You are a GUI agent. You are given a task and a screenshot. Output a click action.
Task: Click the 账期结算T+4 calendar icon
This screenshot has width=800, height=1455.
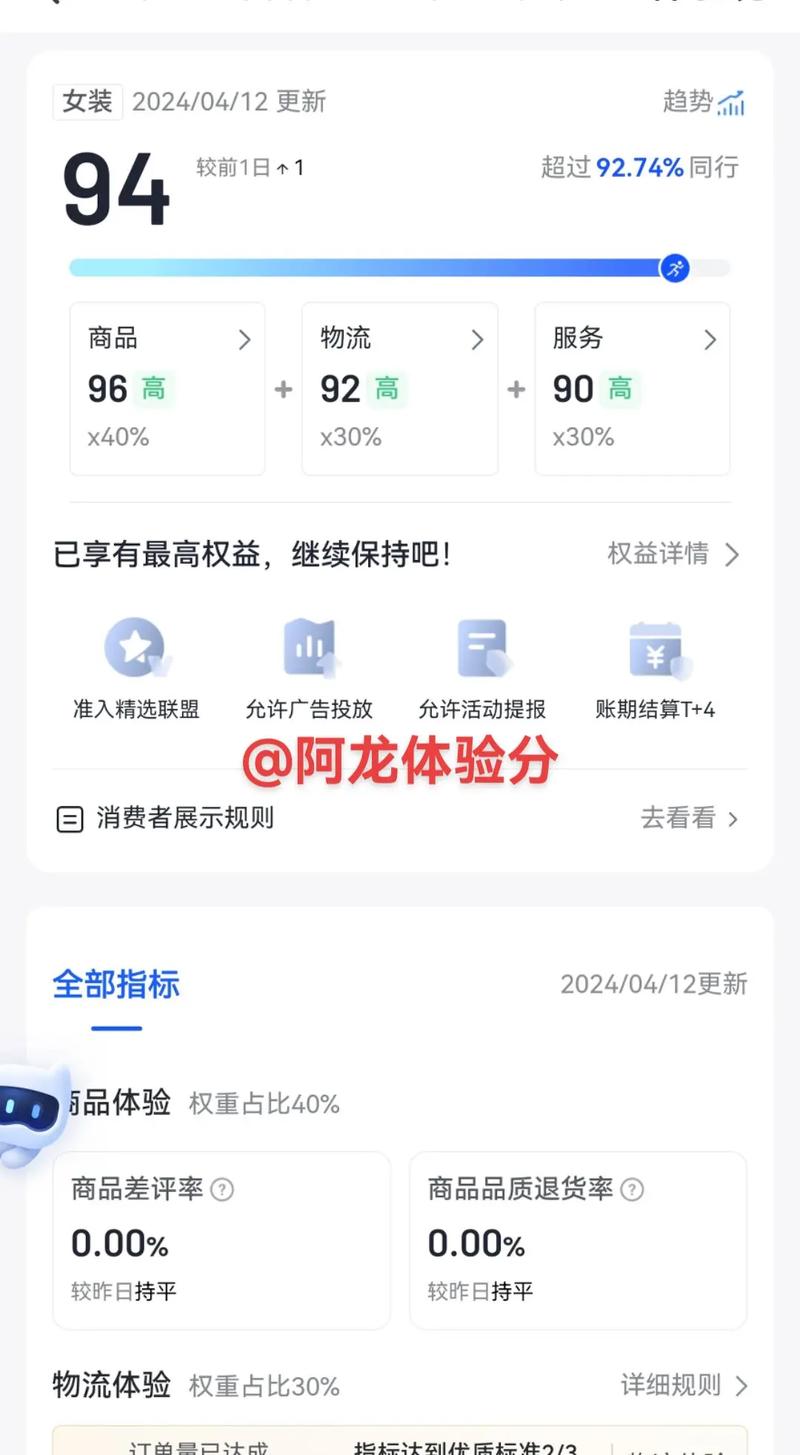pos(656,647)
